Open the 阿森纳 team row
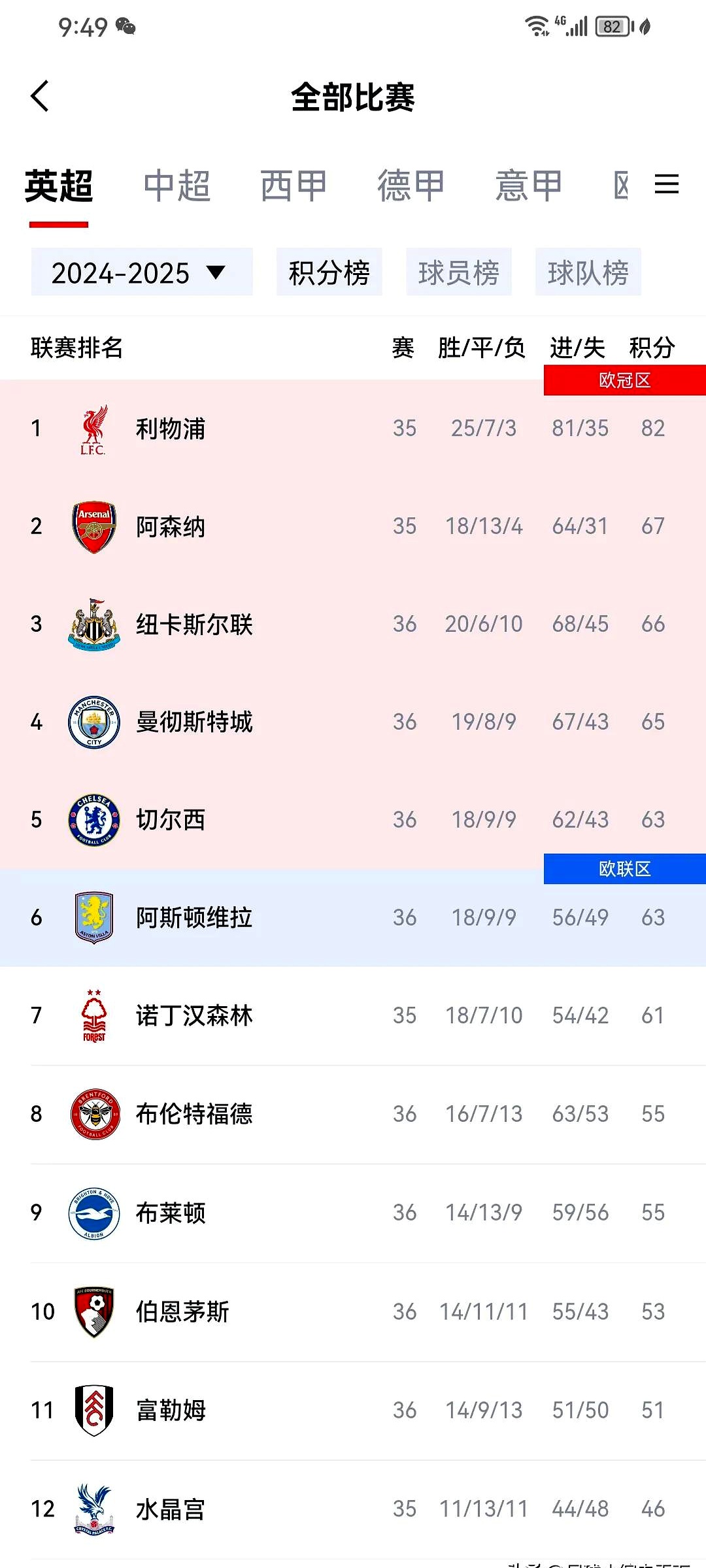This screenshot has height=1568, width=706. 171,527
